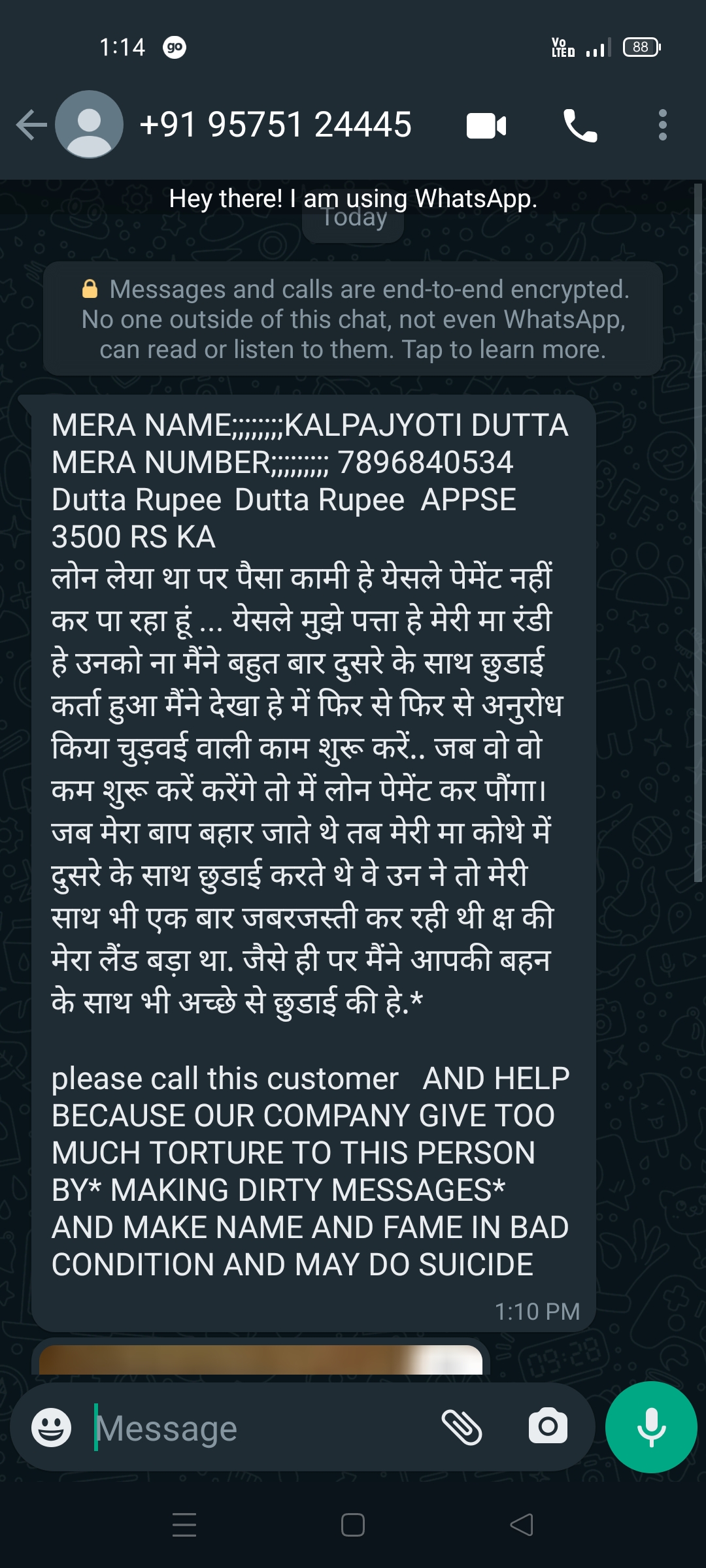Tap the voice message microphone button
Viewport: 706px width, 1568px height.
point(651,1427)
